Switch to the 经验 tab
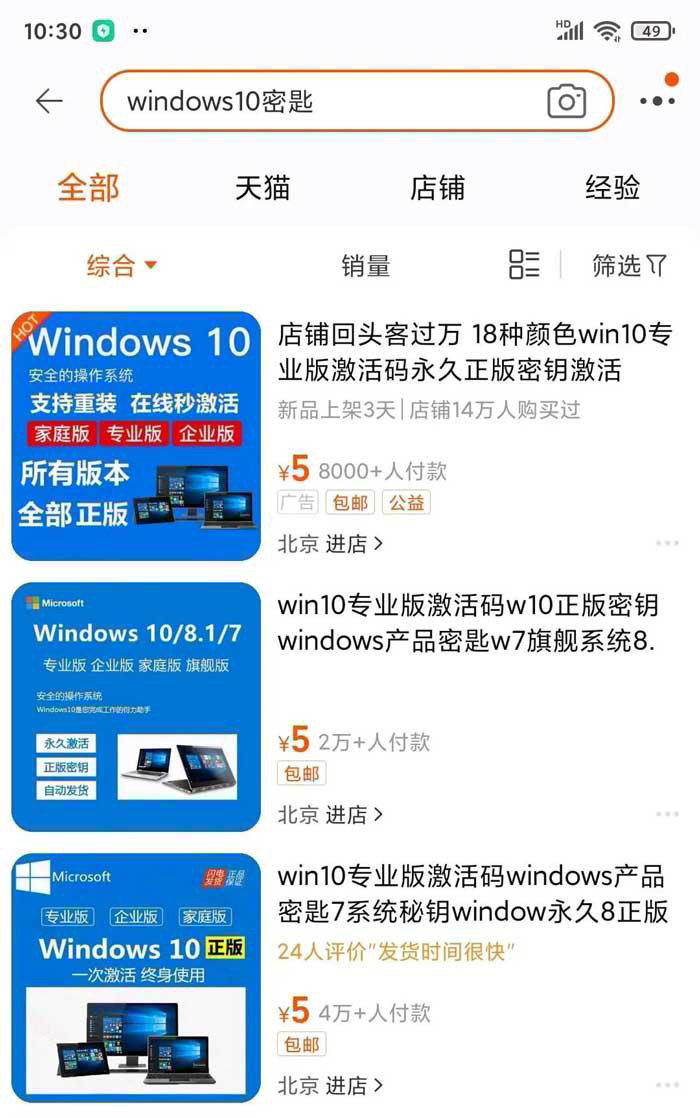This screenshot has height=1118, width=700. 612,187
